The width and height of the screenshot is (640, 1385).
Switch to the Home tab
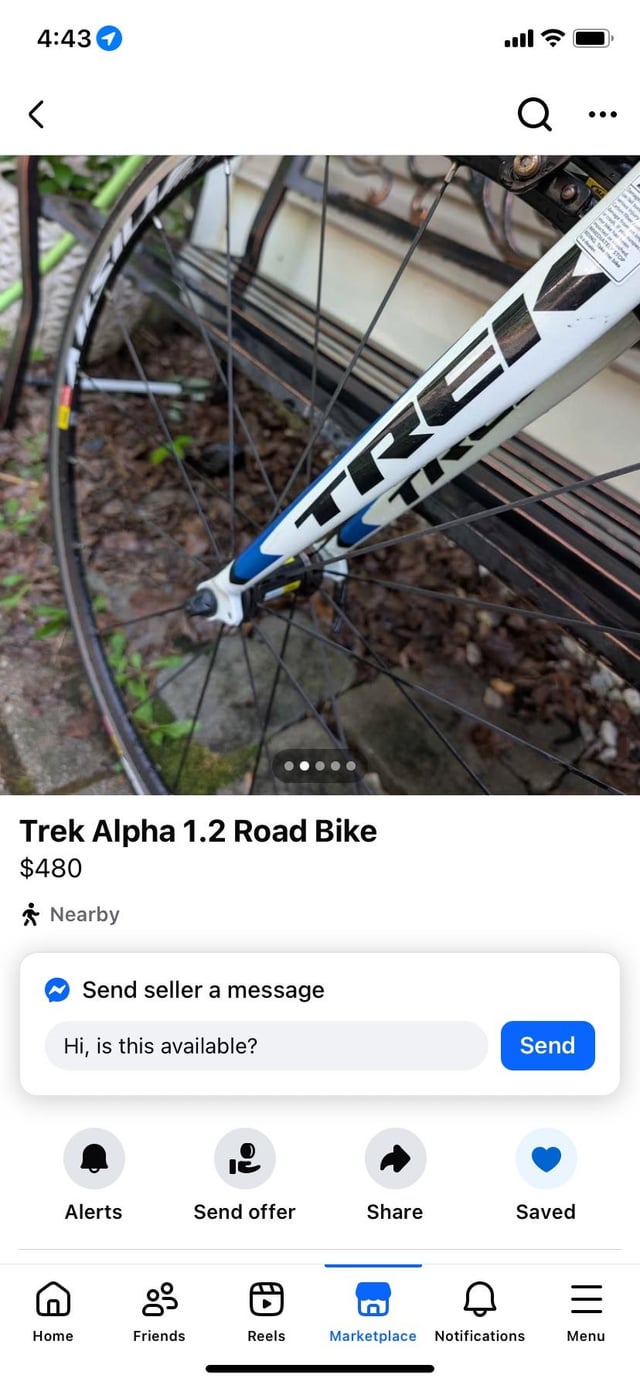(x=53, y=1312)
